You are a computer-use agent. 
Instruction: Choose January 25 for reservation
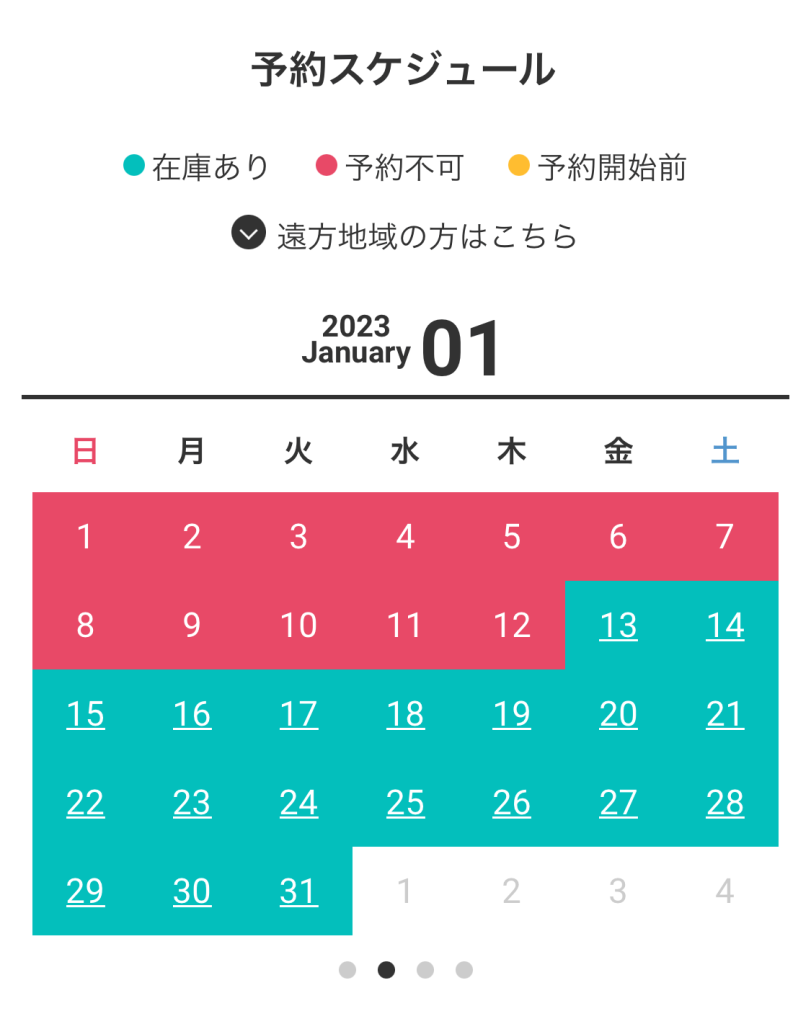[405, 803]
